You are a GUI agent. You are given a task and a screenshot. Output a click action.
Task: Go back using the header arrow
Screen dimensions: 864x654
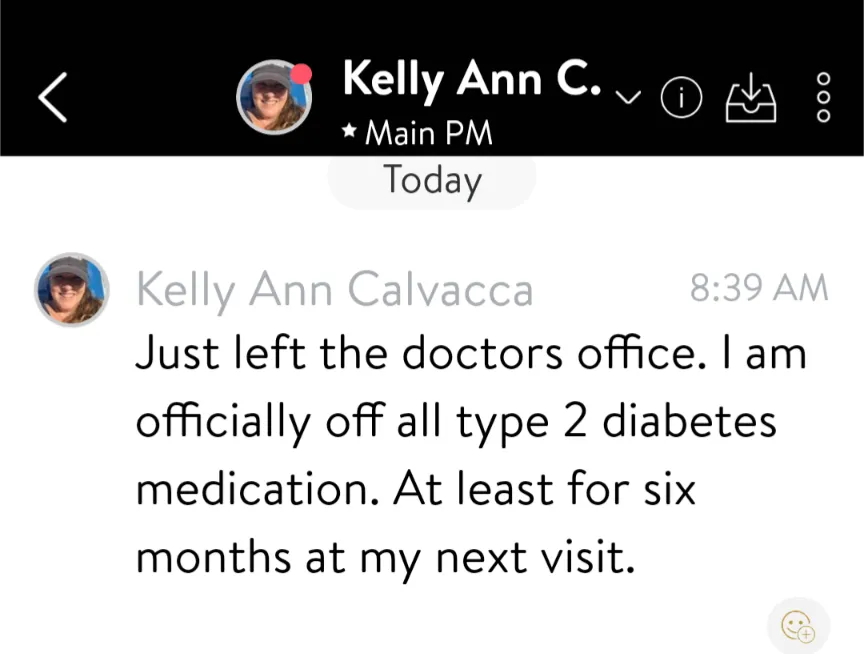pyautogui.click(x=53, y=98)
